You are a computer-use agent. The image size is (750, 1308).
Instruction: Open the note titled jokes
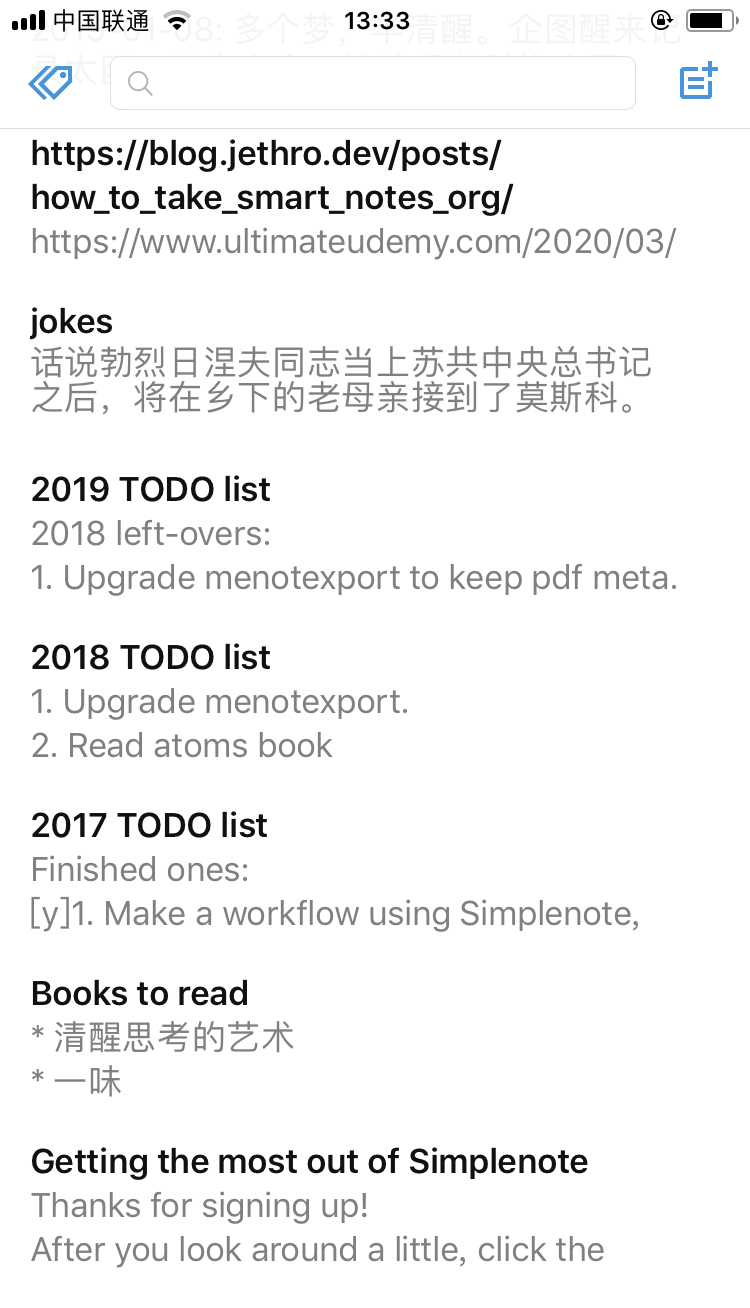(71, 321)
